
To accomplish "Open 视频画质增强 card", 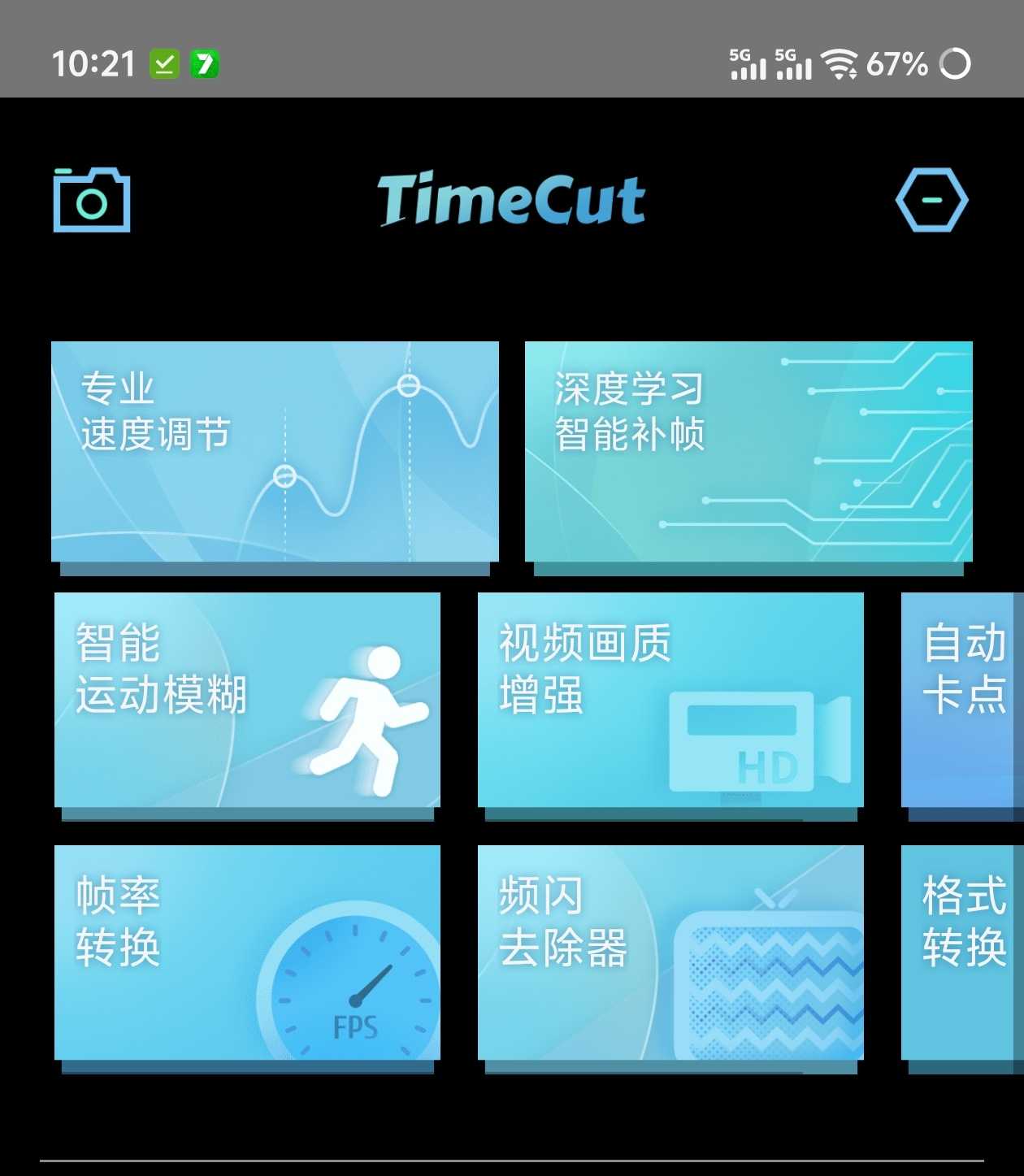I will tap(670, 700).
